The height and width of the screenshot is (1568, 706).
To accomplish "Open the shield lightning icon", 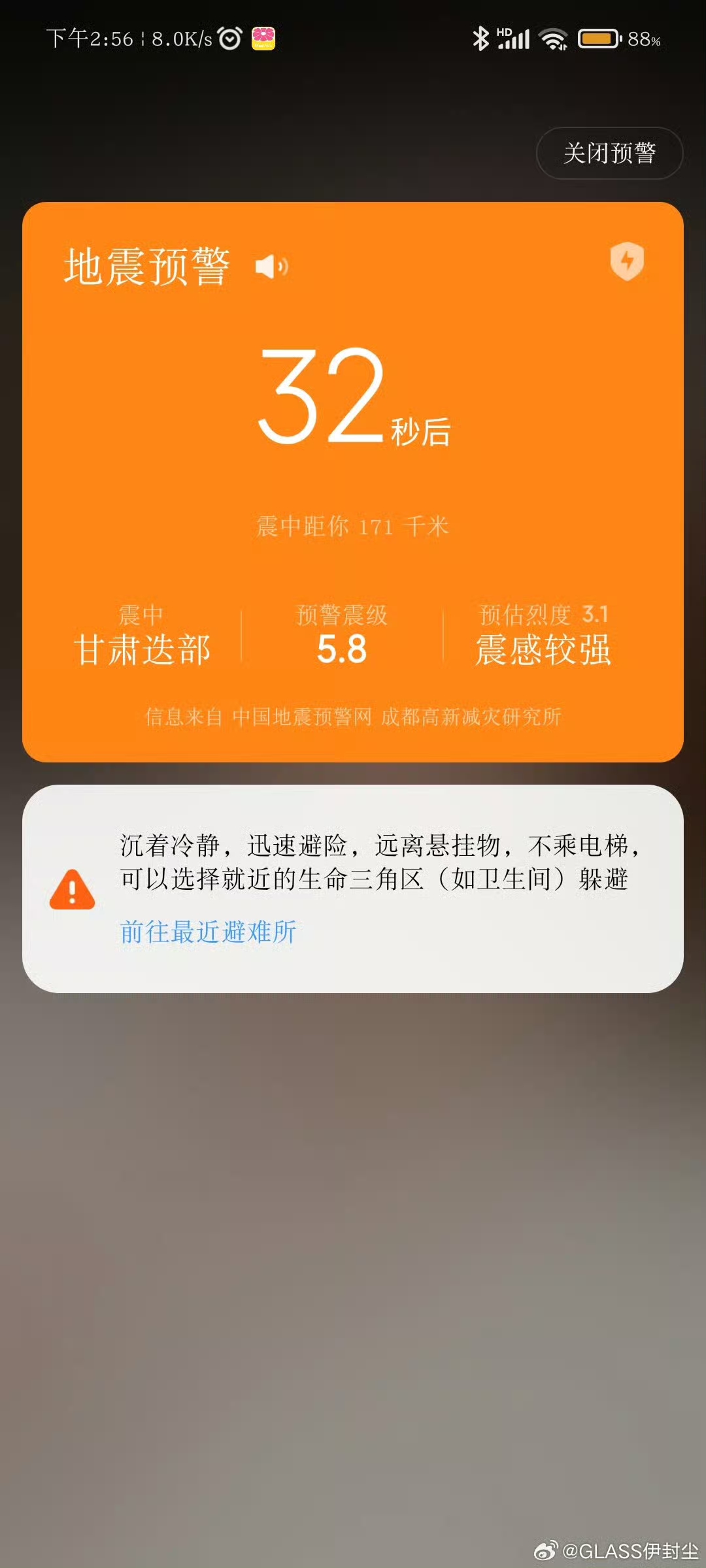I will (x=627, y=261).
